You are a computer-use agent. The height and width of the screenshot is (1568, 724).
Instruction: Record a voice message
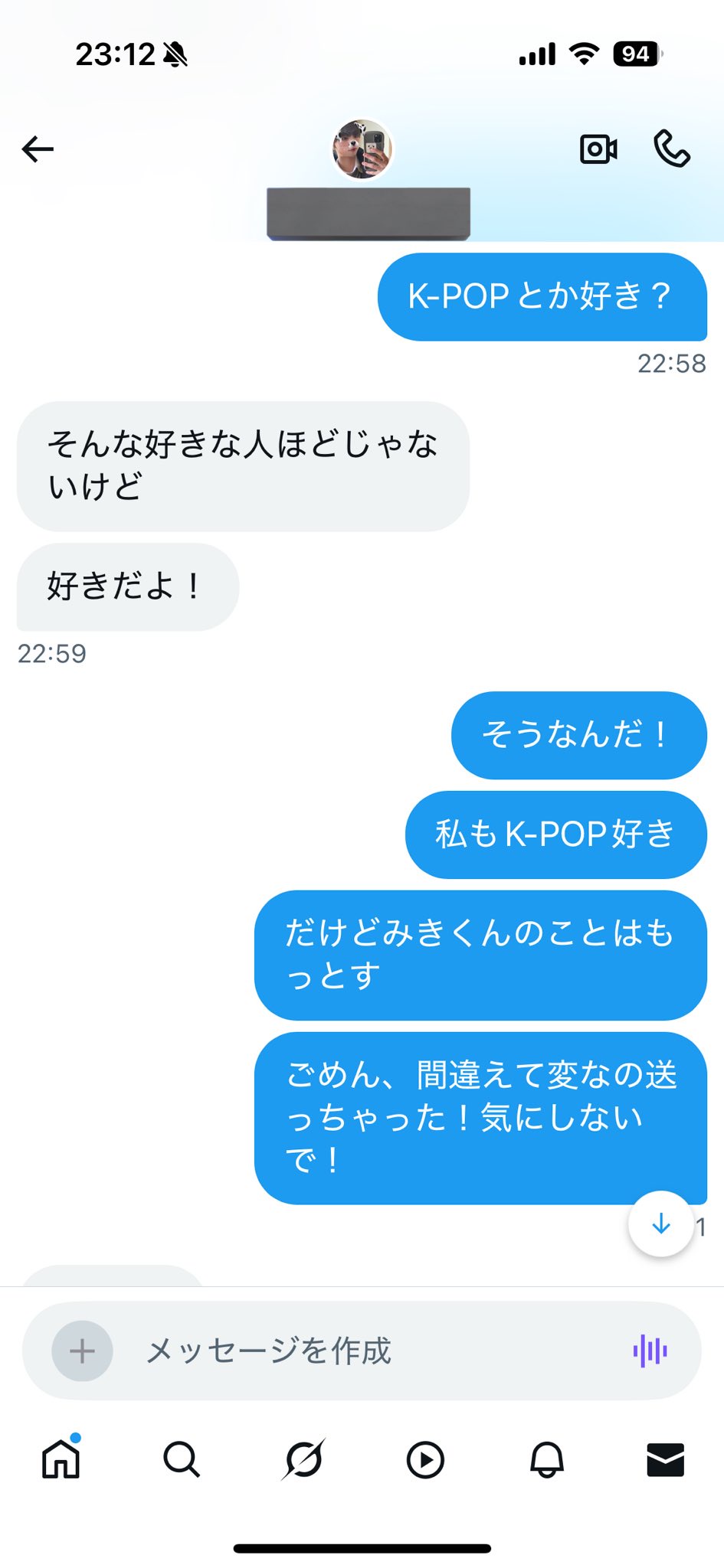650,1351
